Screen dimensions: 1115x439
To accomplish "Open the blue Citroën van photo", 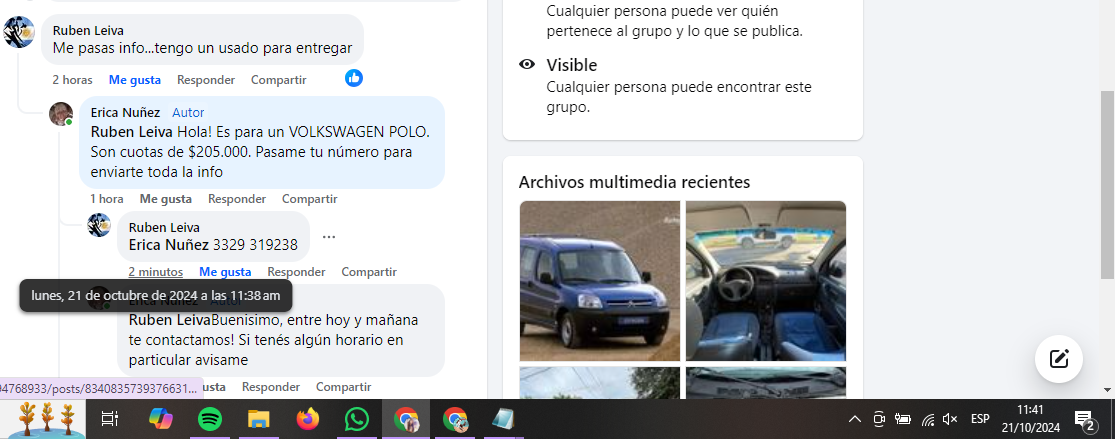I will click(x=599, y=281).
